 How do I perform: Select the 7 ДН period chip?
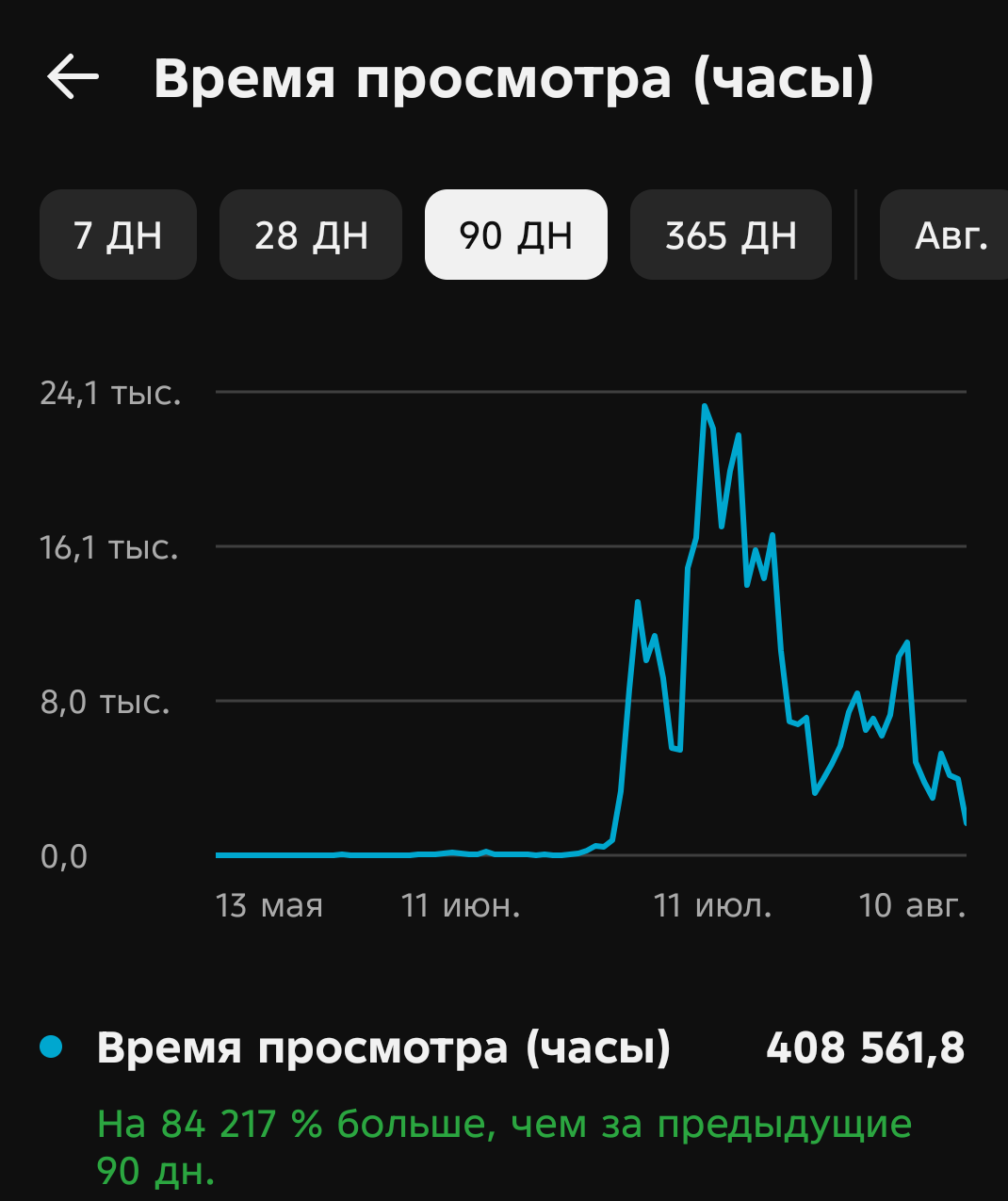[x=118, y=235]
